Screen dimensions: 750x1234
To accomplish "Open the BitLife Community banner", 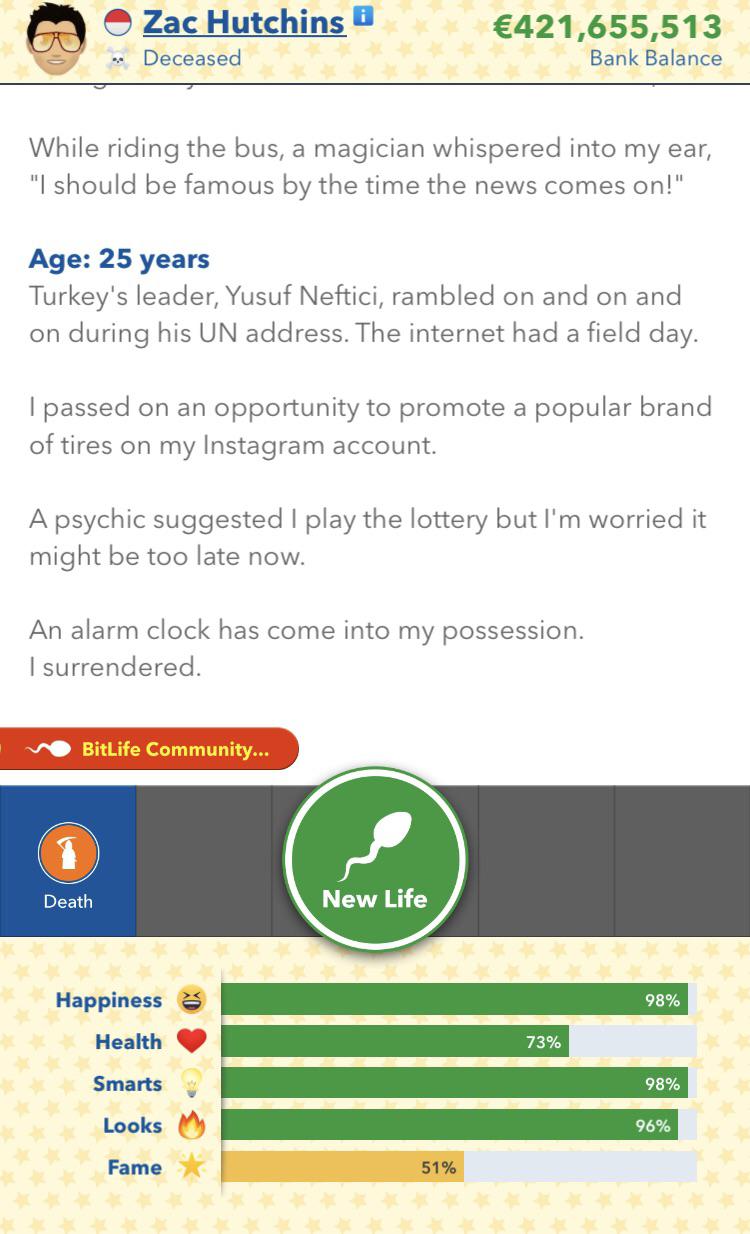I will [x=170, y=746].
